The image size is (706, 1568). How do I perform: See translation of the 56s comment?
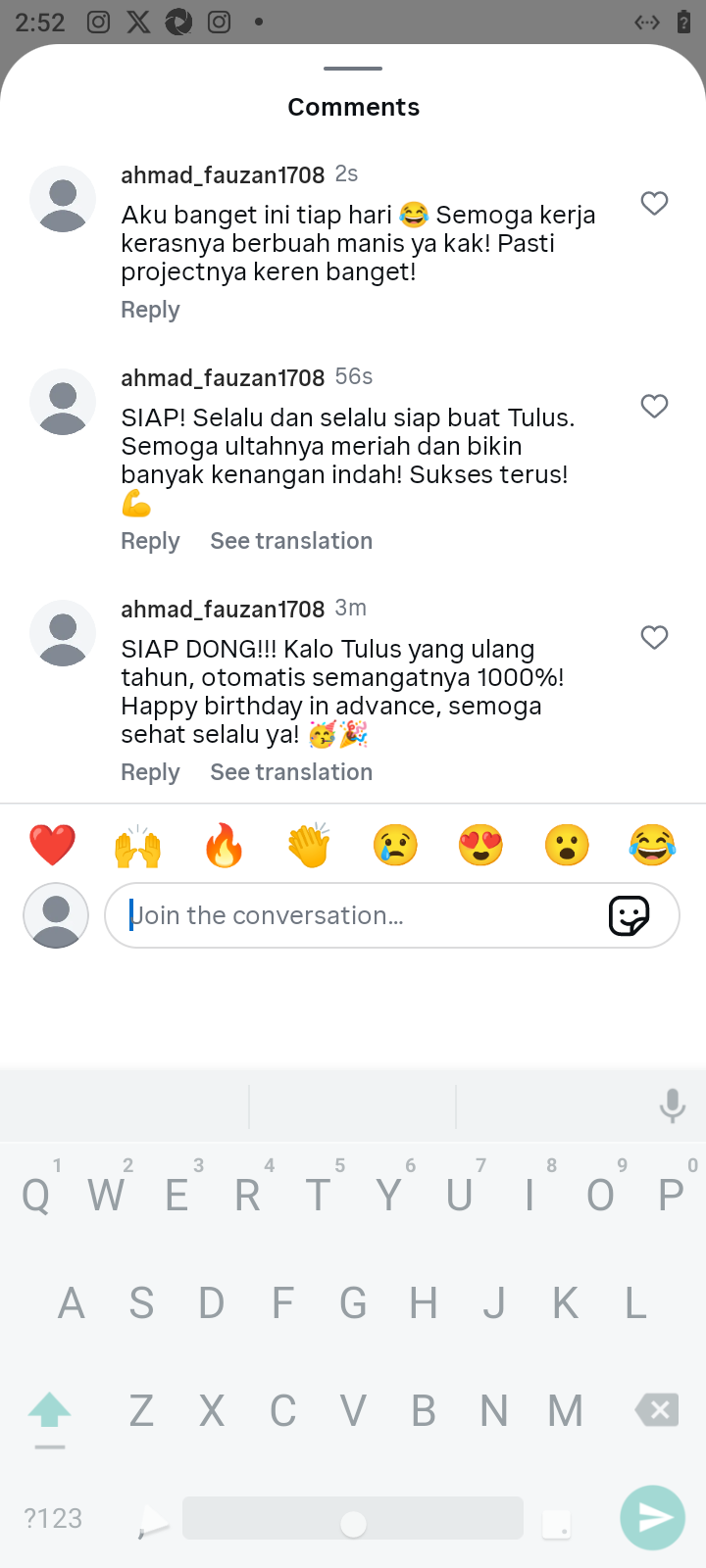pyautogui.click(x=291, y=541)
